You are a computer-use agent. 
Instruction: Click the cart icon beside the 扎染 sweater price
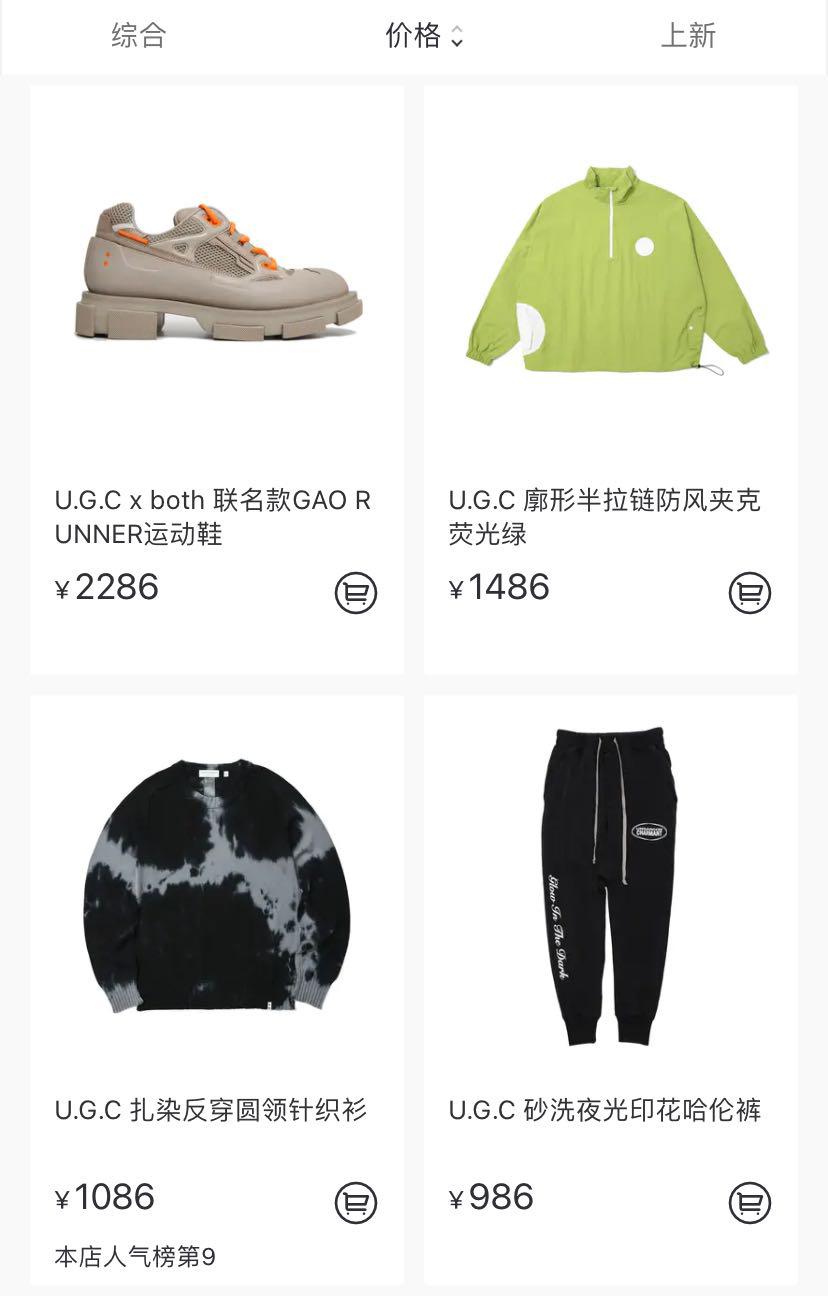click(x=357, y=1202)
